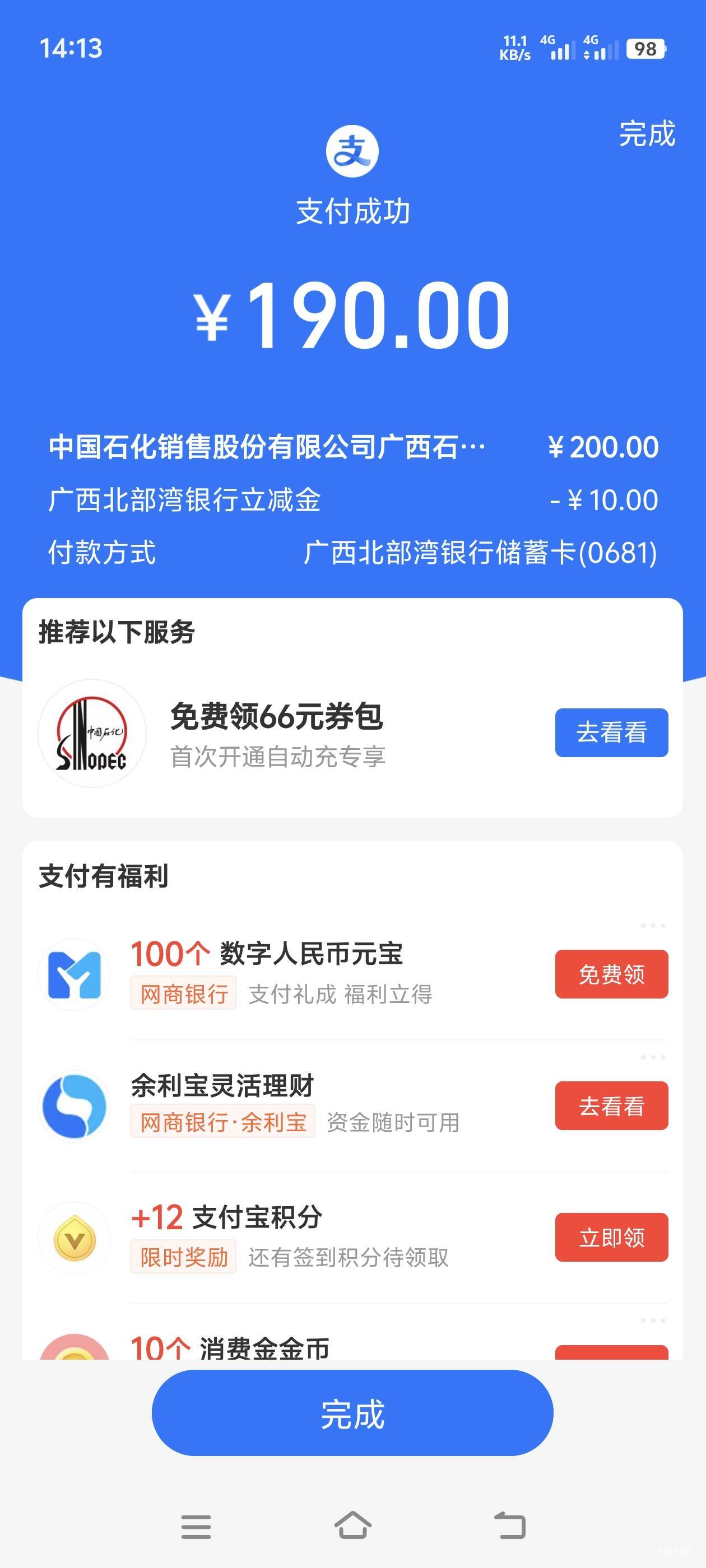The image size is (706, 1568).
Task: Tap 去看看 for the 免费领66元券包 offer
Action: (x=611, y=732)
